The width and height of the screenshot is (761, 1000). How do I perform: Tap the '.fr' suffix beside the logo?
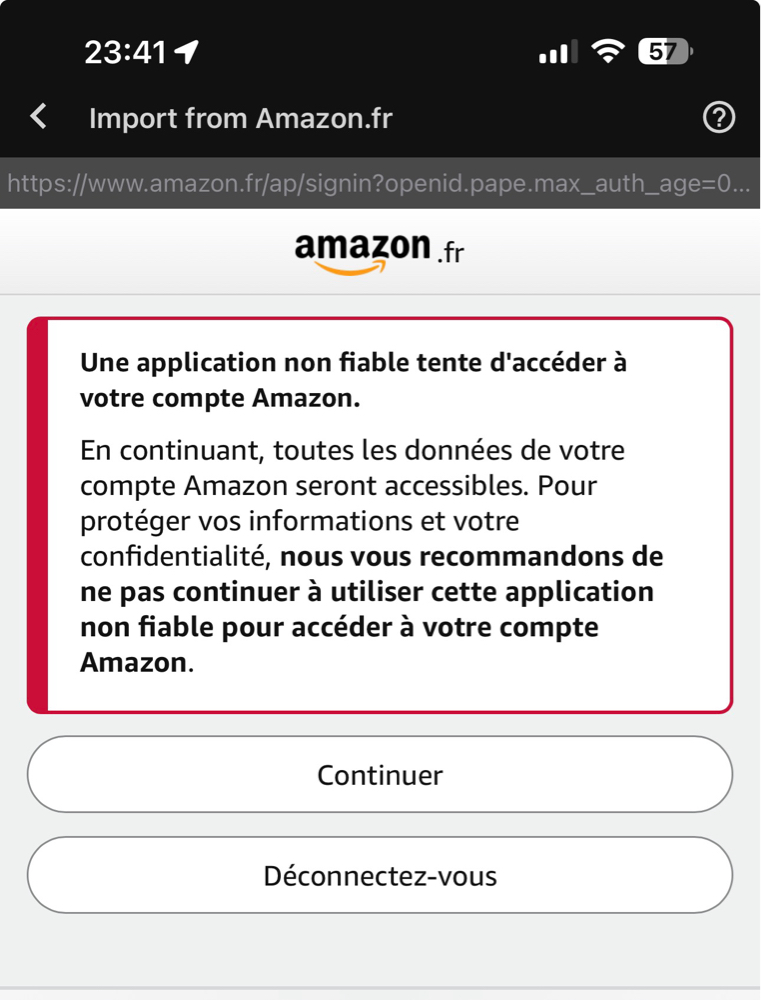click(x=452, y=253)
